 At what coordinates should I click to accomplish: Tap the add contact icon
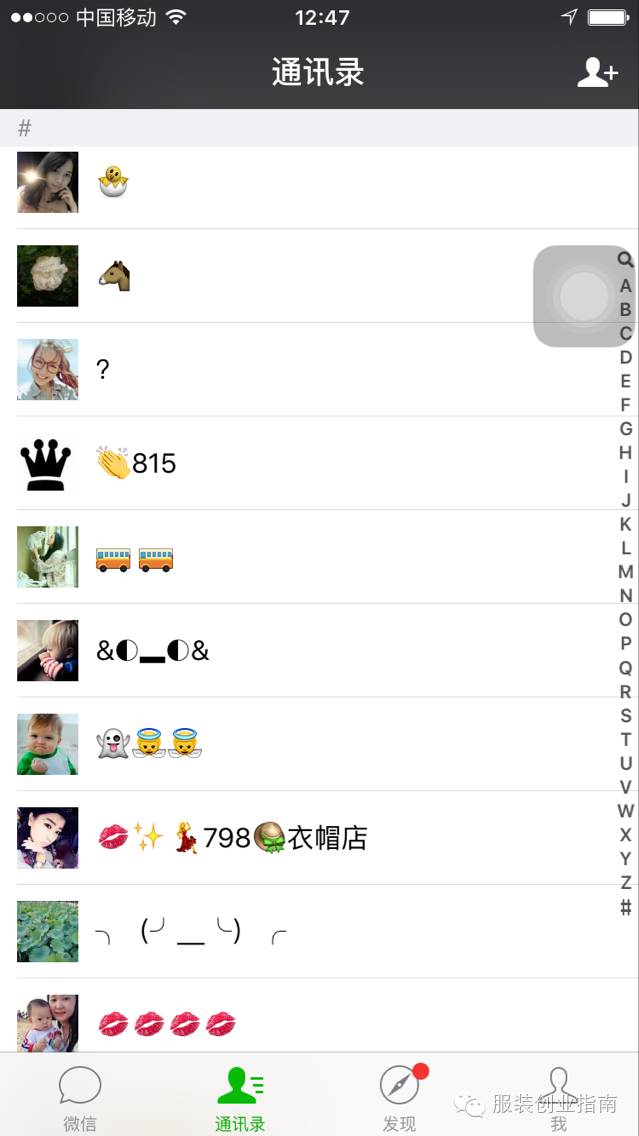tap(597, 72)
